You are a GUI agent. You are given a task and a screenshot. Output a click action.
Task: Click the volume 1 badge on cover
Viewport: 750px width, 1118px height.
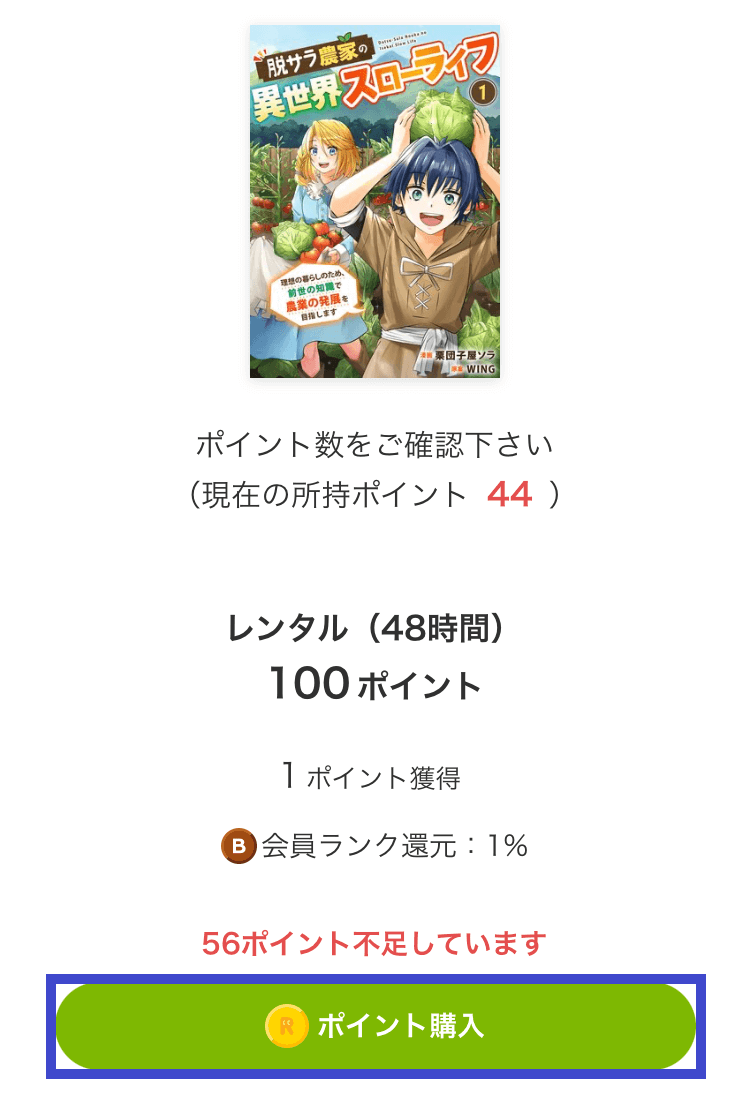click(482, 92)
